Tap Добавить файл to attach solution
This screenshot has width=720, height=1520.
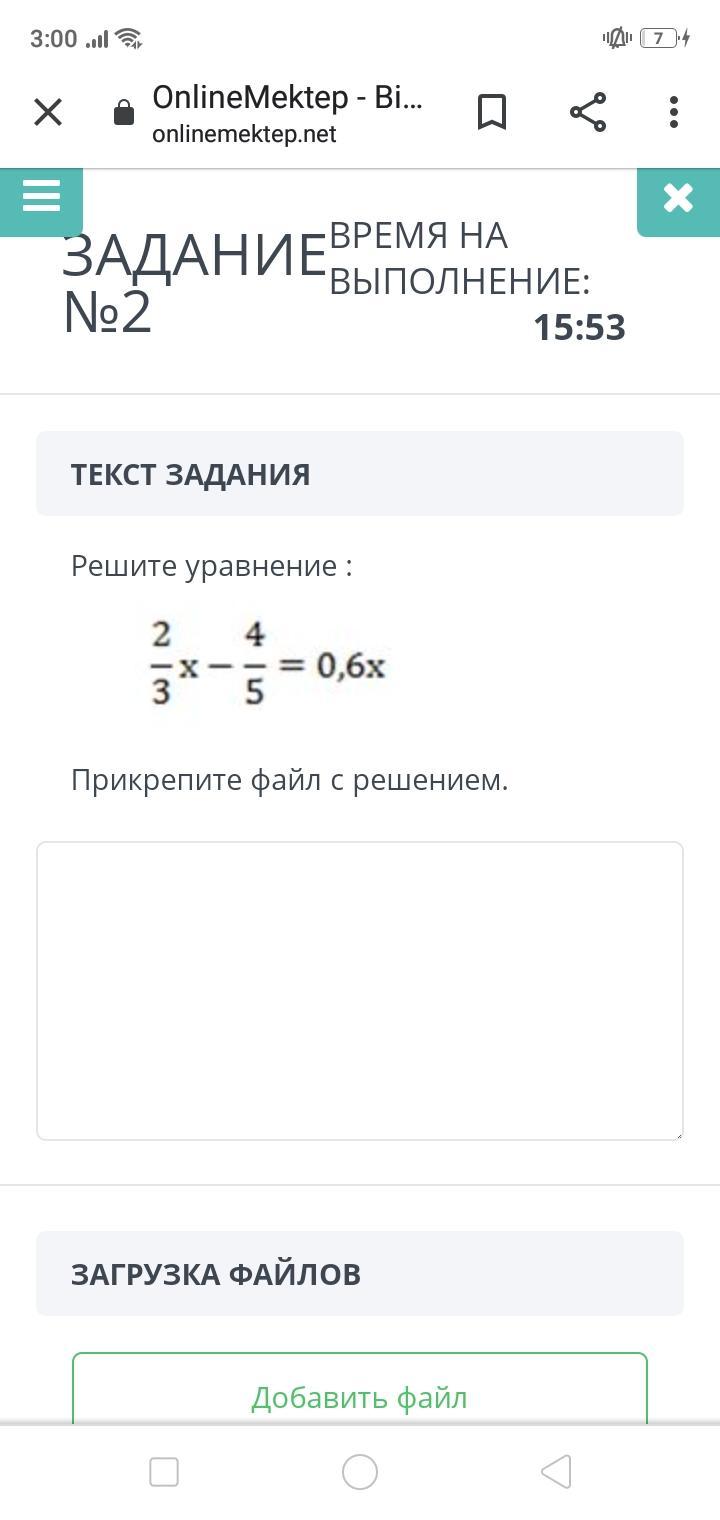click(x=360, y=1396)
